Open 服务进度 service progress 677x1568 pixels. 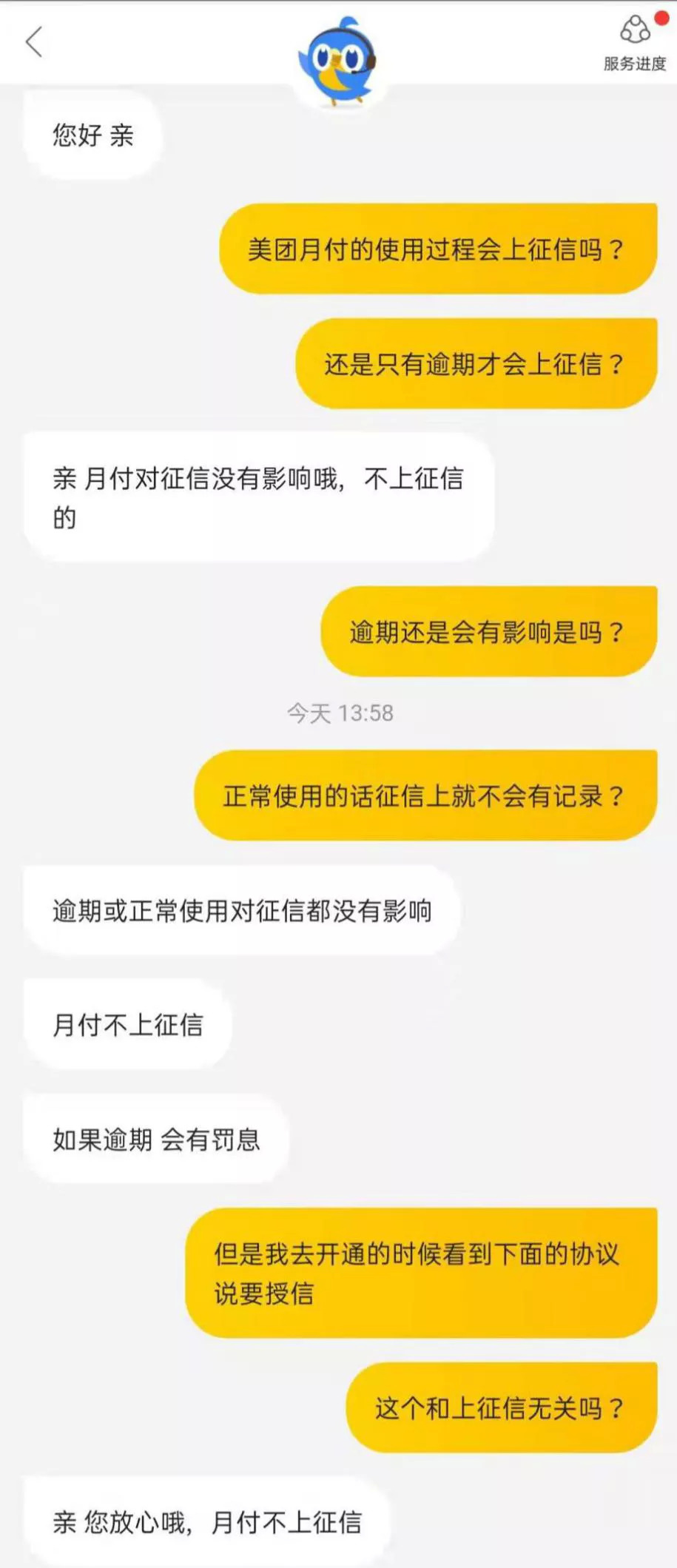click(634, 44)
